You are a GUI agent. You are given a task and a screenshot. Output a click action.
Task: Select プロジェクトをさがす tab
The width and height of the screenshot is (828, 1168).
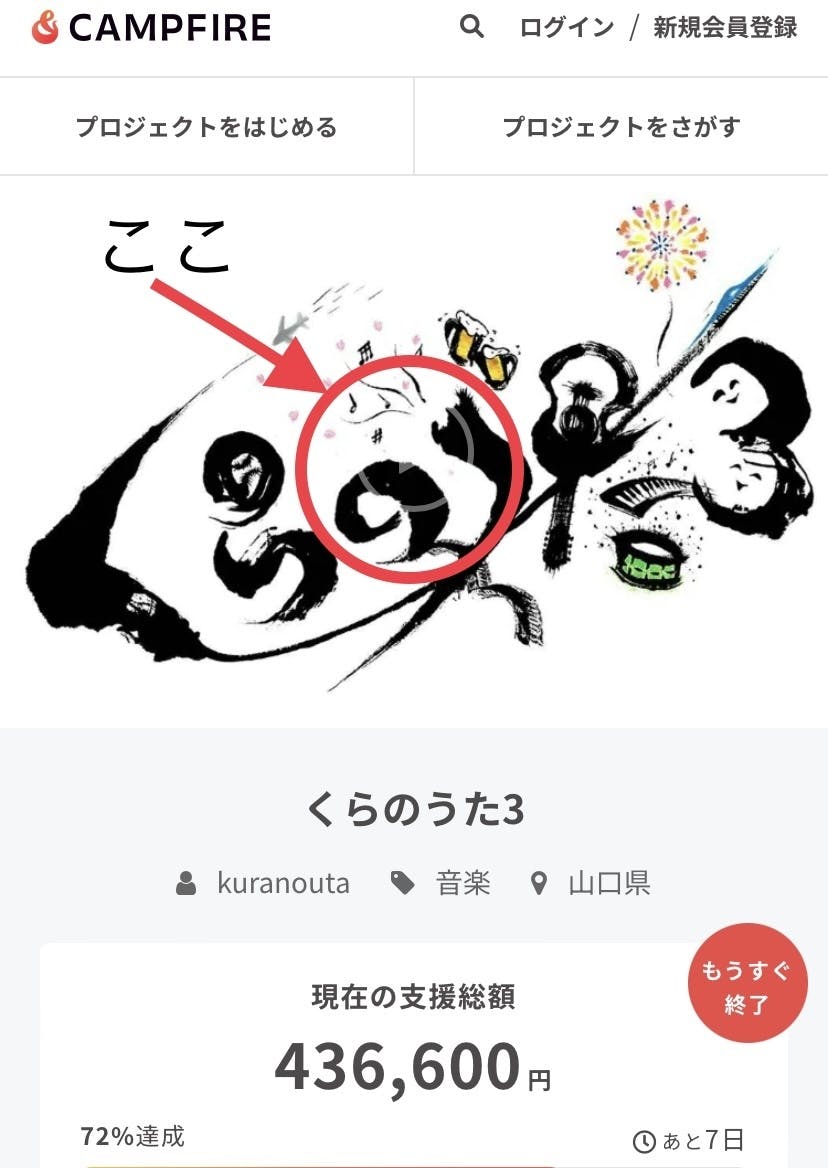point(621,127)
